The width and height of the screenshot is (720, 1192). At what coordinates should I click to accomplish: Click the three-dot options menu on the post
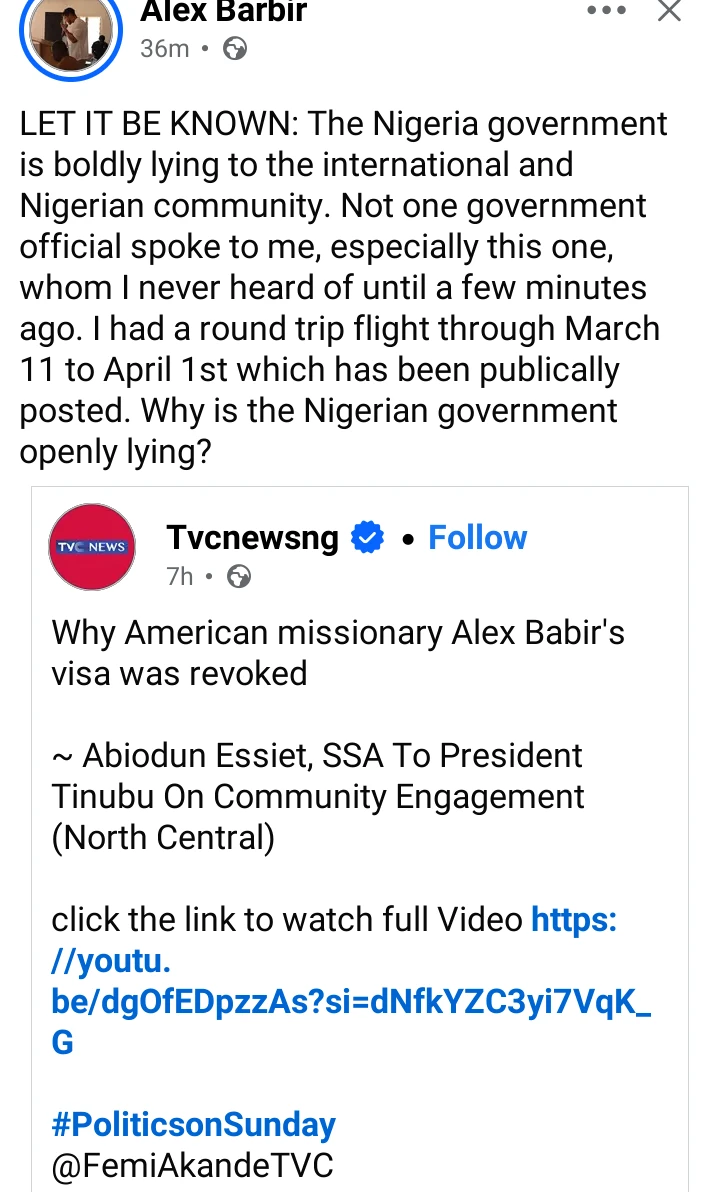[x=605, y=12]
